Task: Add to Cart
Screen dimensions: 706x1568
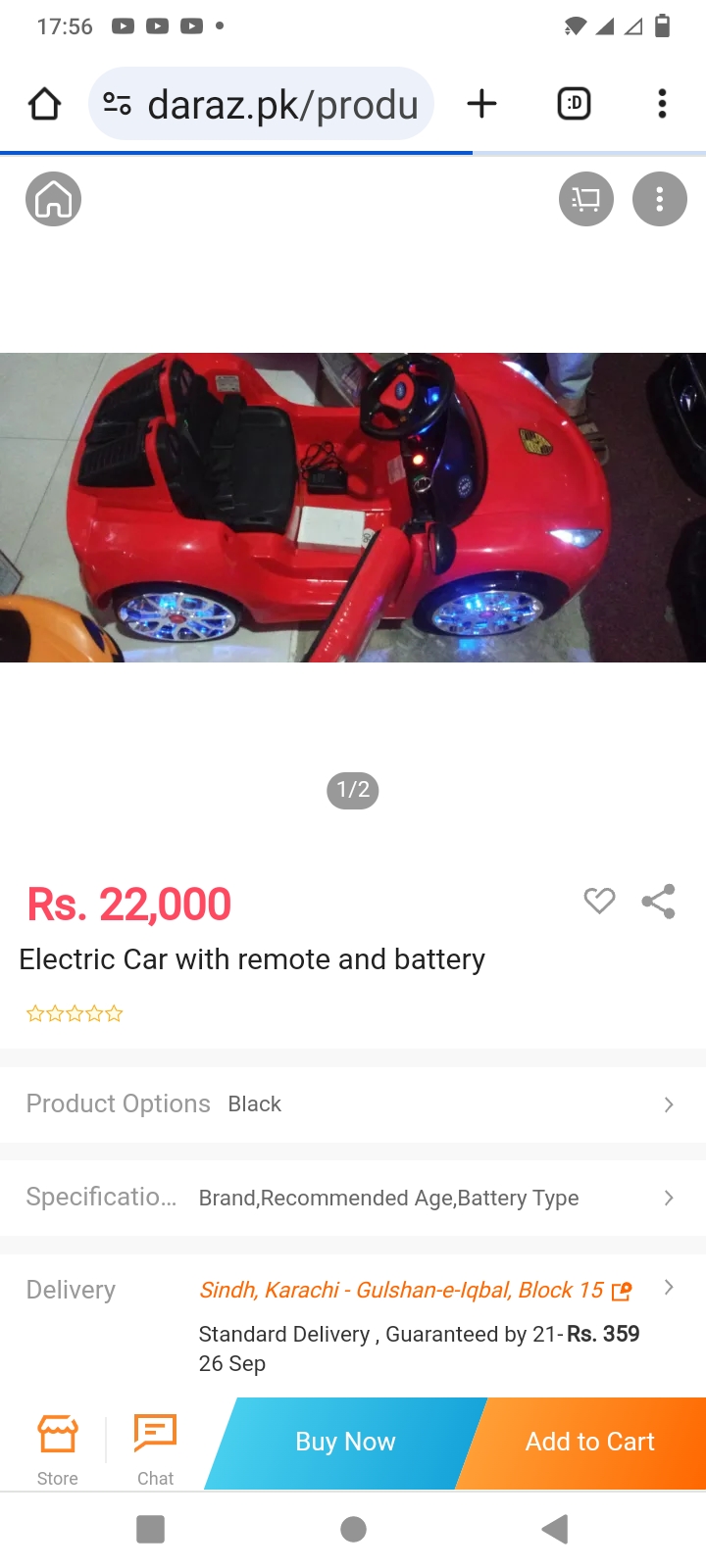Action: coord(589,1443)
